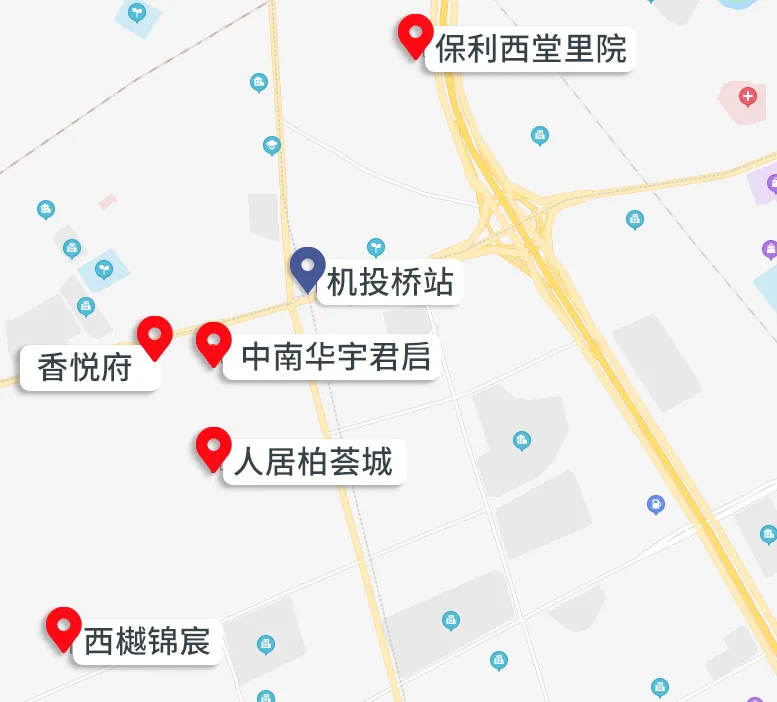Select the 中南华宇君启 marker
The width and height of the screenshot is (777, 702).
click(x=213, y=343)
